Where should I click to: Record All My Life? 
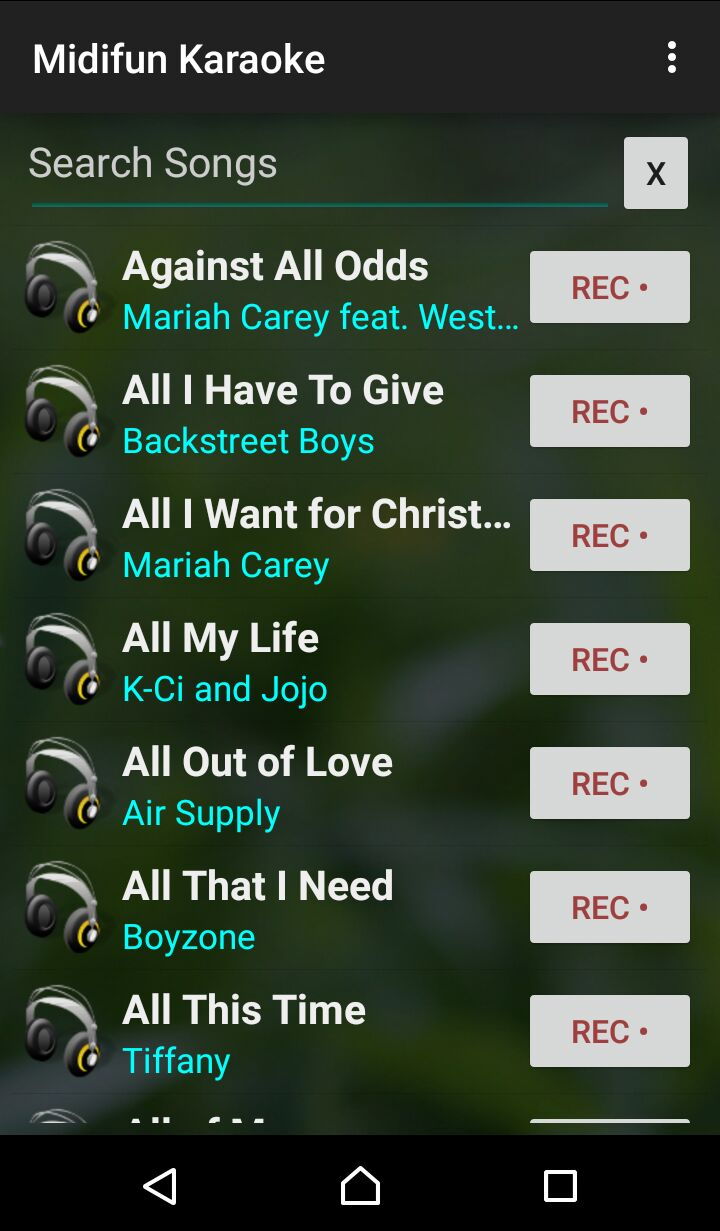[609, 659]
